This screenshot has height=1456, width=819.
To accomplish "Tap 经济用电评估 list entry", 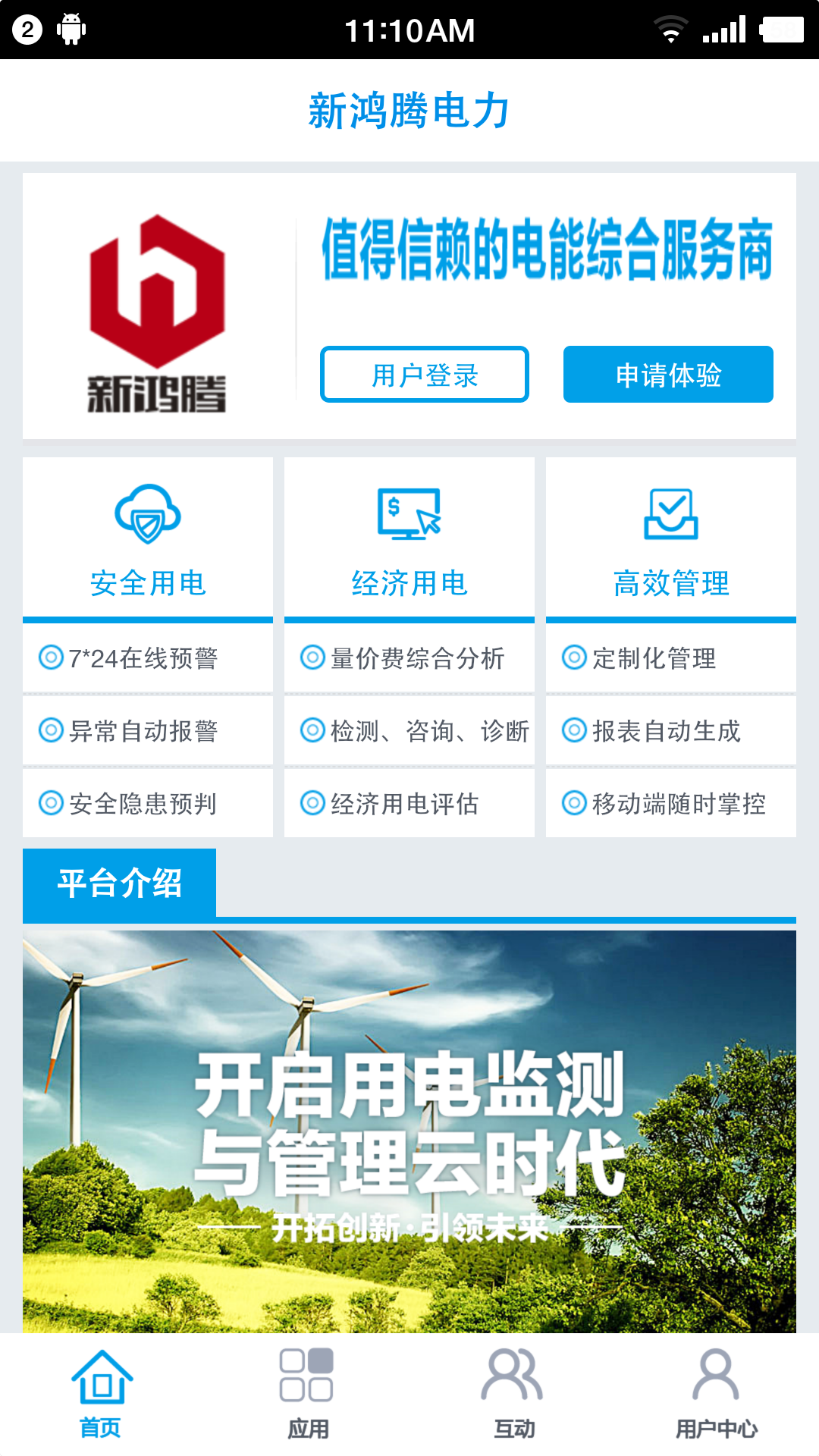I will click(409, 803).
